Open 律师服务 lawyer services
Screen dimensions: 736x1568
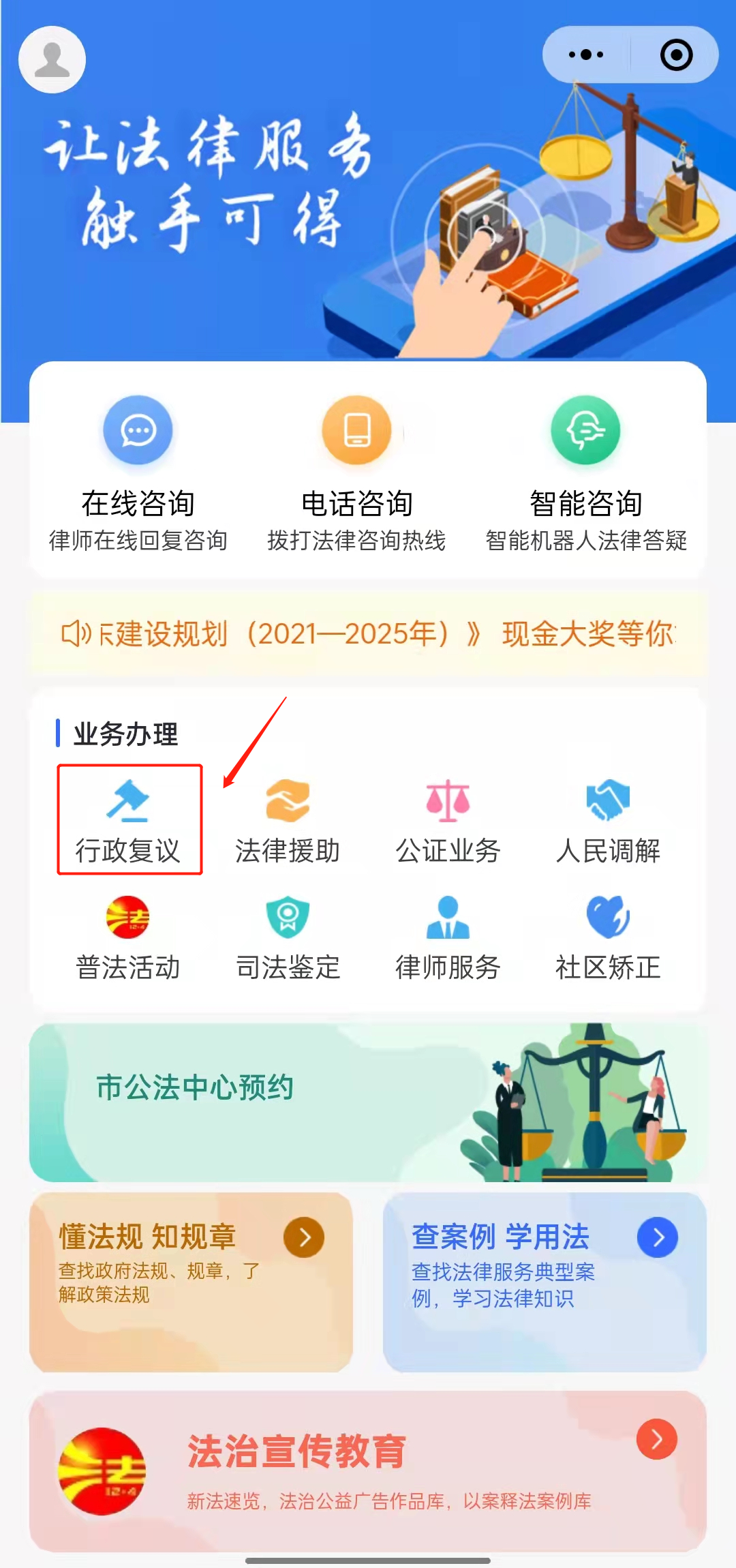tap(448, 938)
